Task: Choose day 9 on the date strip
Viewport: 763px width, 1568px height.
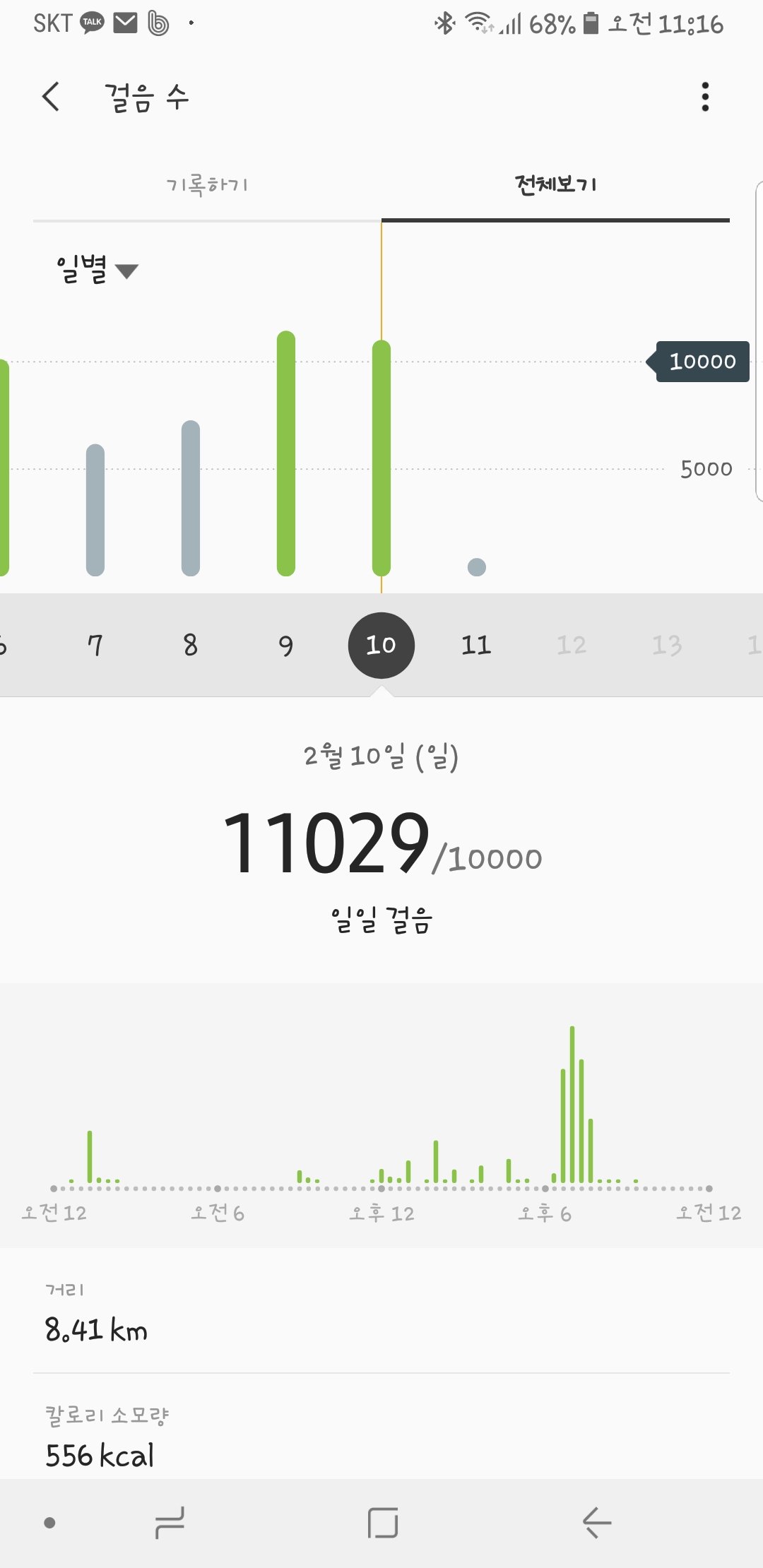Action: click(286, 645)
